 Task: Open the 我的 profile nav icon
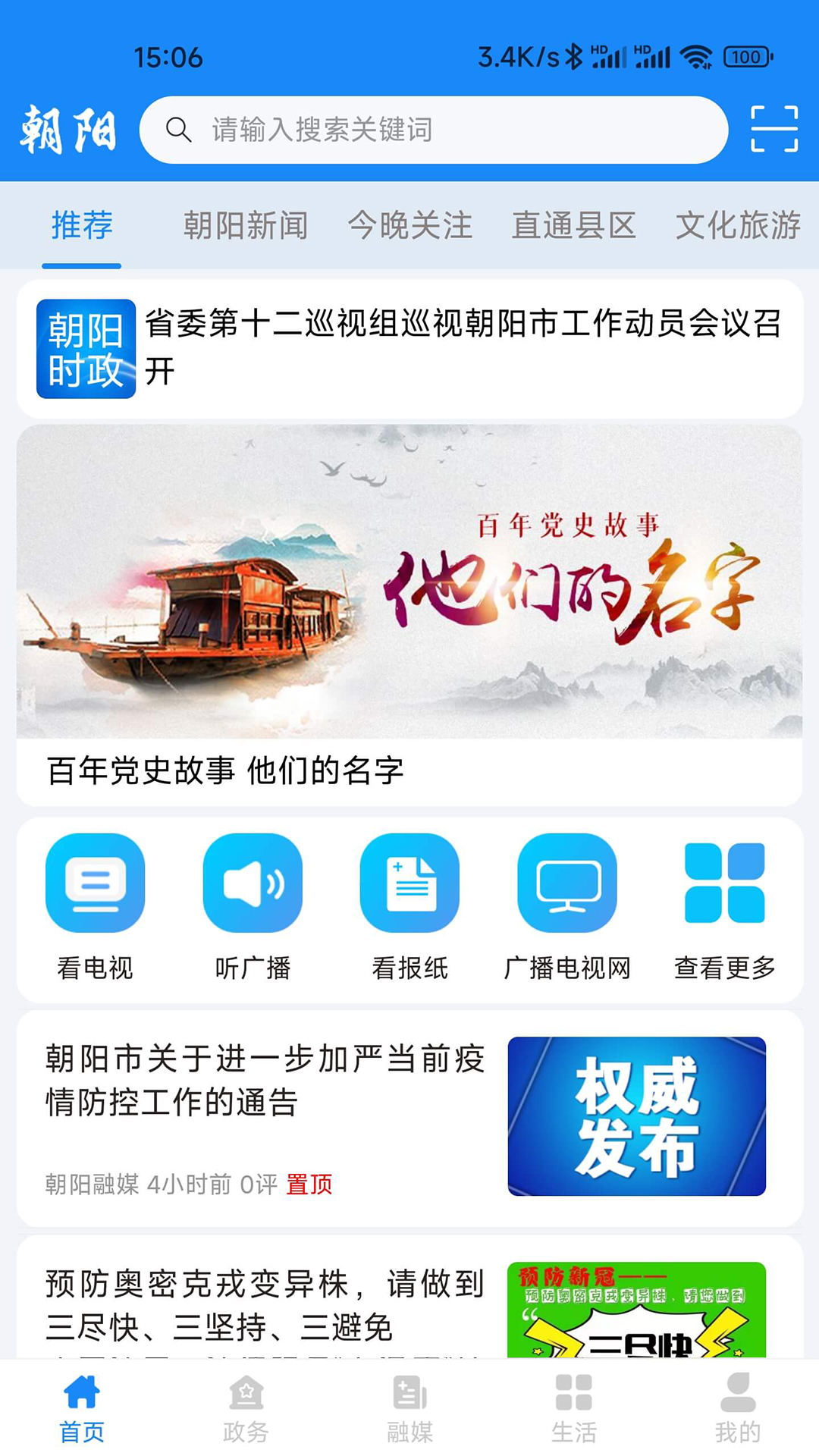(736, 1407)
